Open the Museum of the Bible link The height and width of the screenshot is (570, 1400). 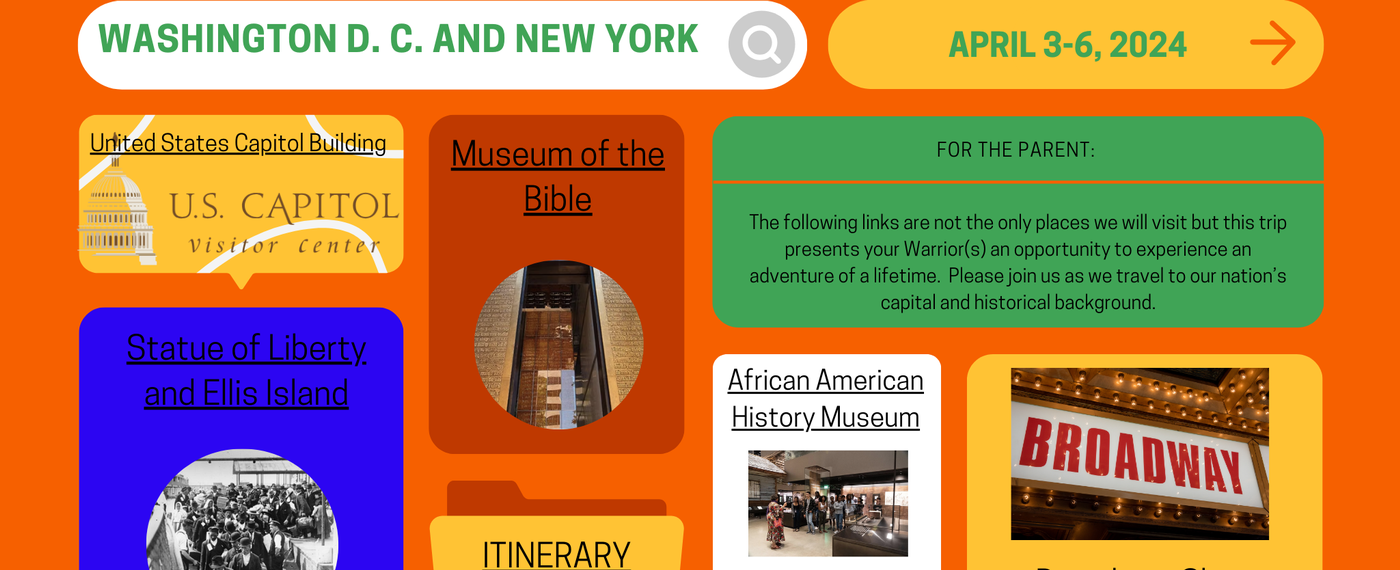tap(557, 176)
